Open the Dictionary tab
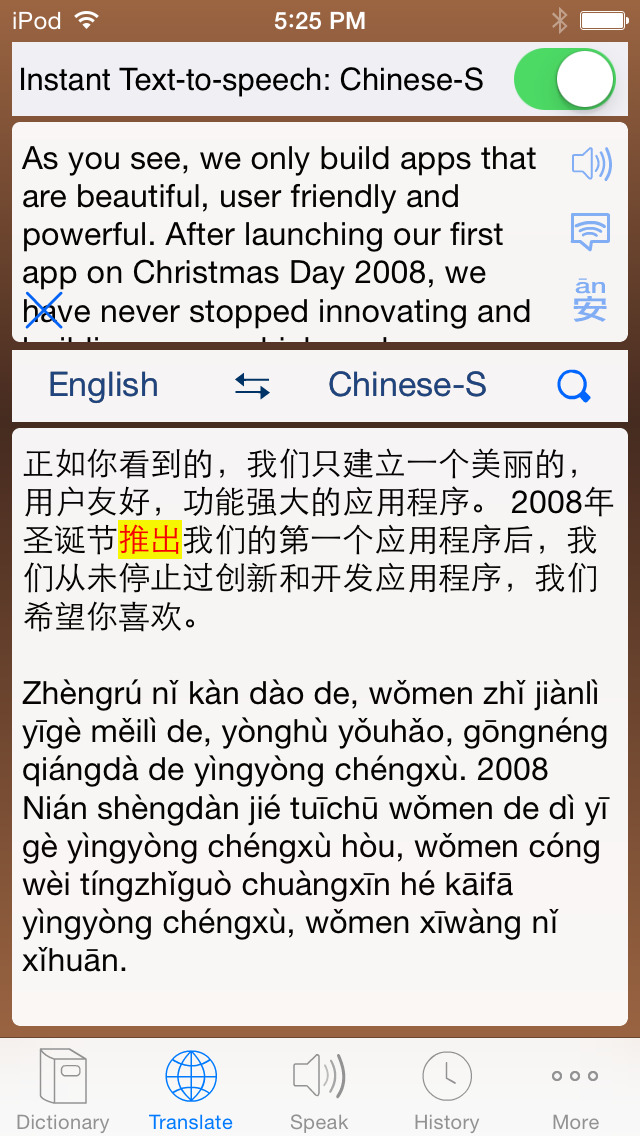Image resolution: width=640 pixels, height=1136 pixels. point(63,1090)
